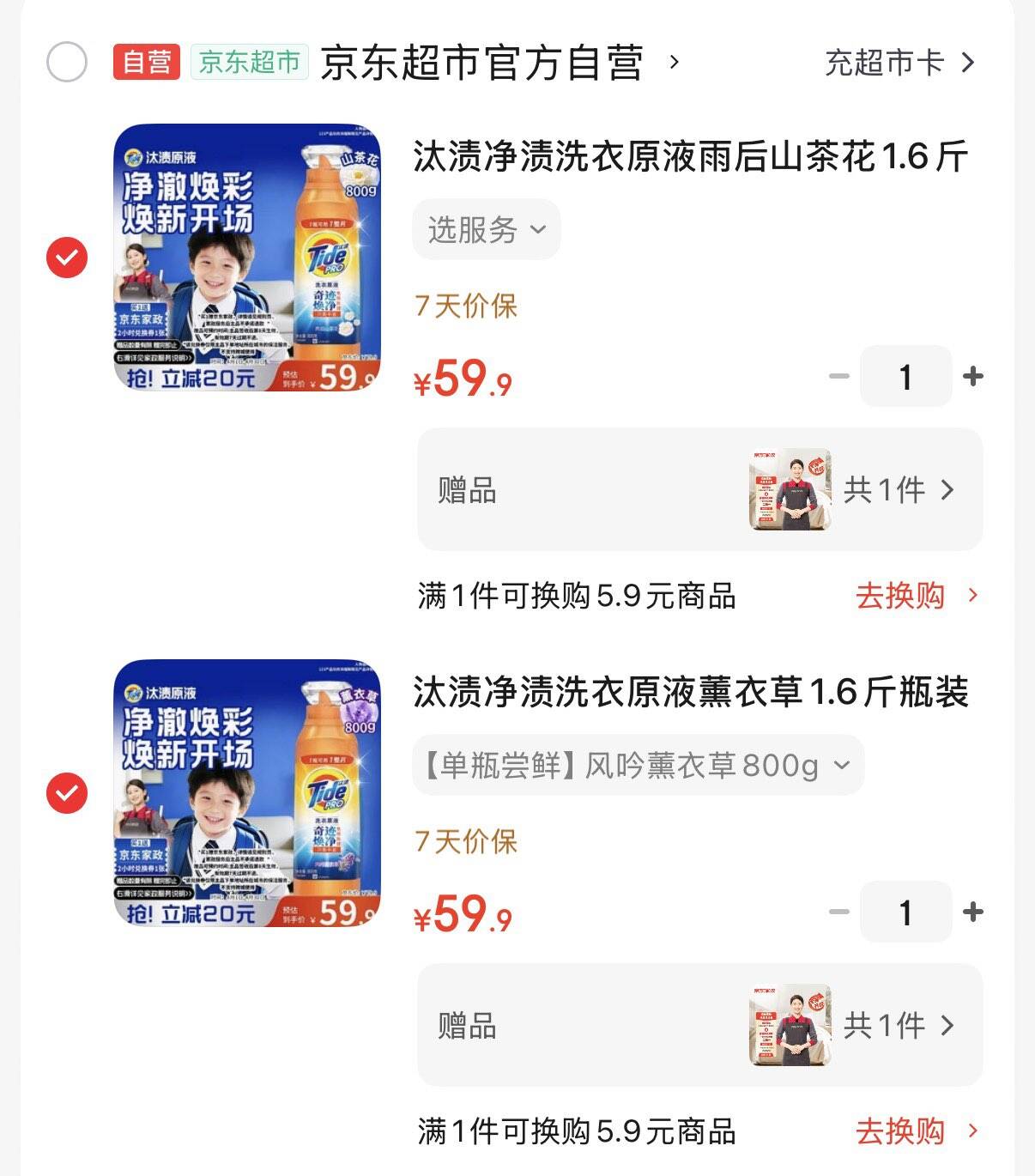Decrease quantity of 雨后山茶花 detergent

839,376
